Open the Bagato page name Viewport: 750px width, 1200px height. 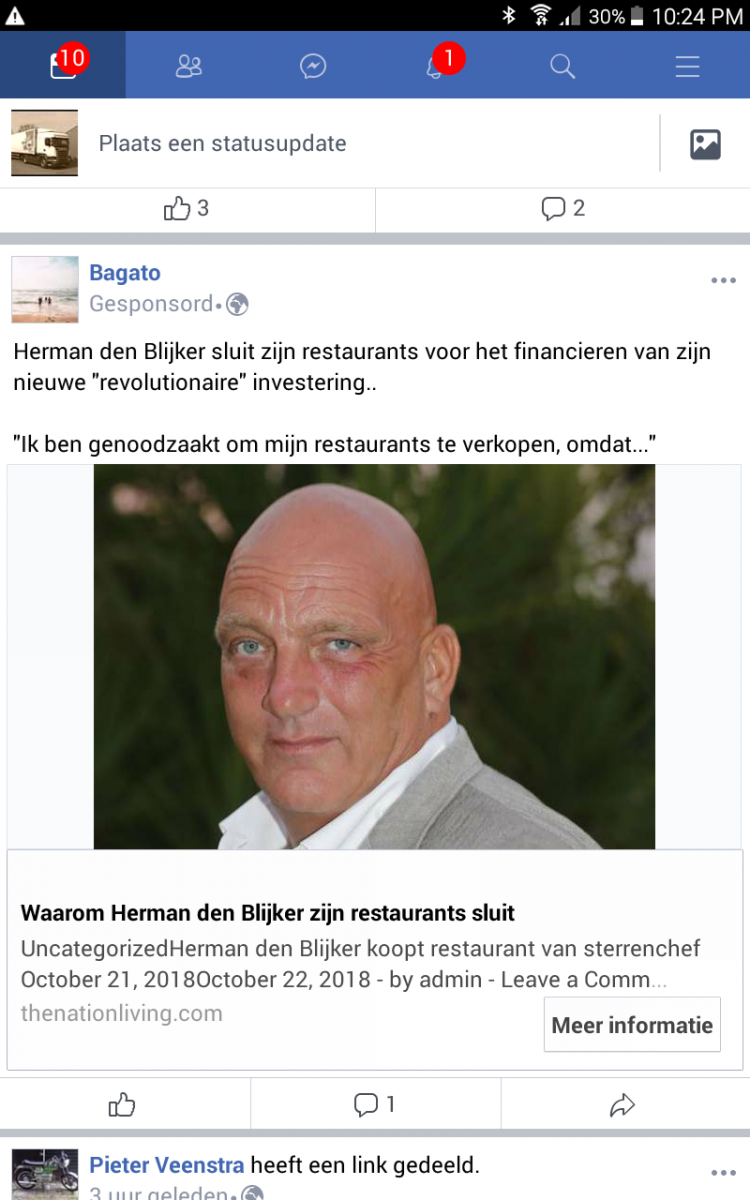pyautogui.click(x=125, y=273)
